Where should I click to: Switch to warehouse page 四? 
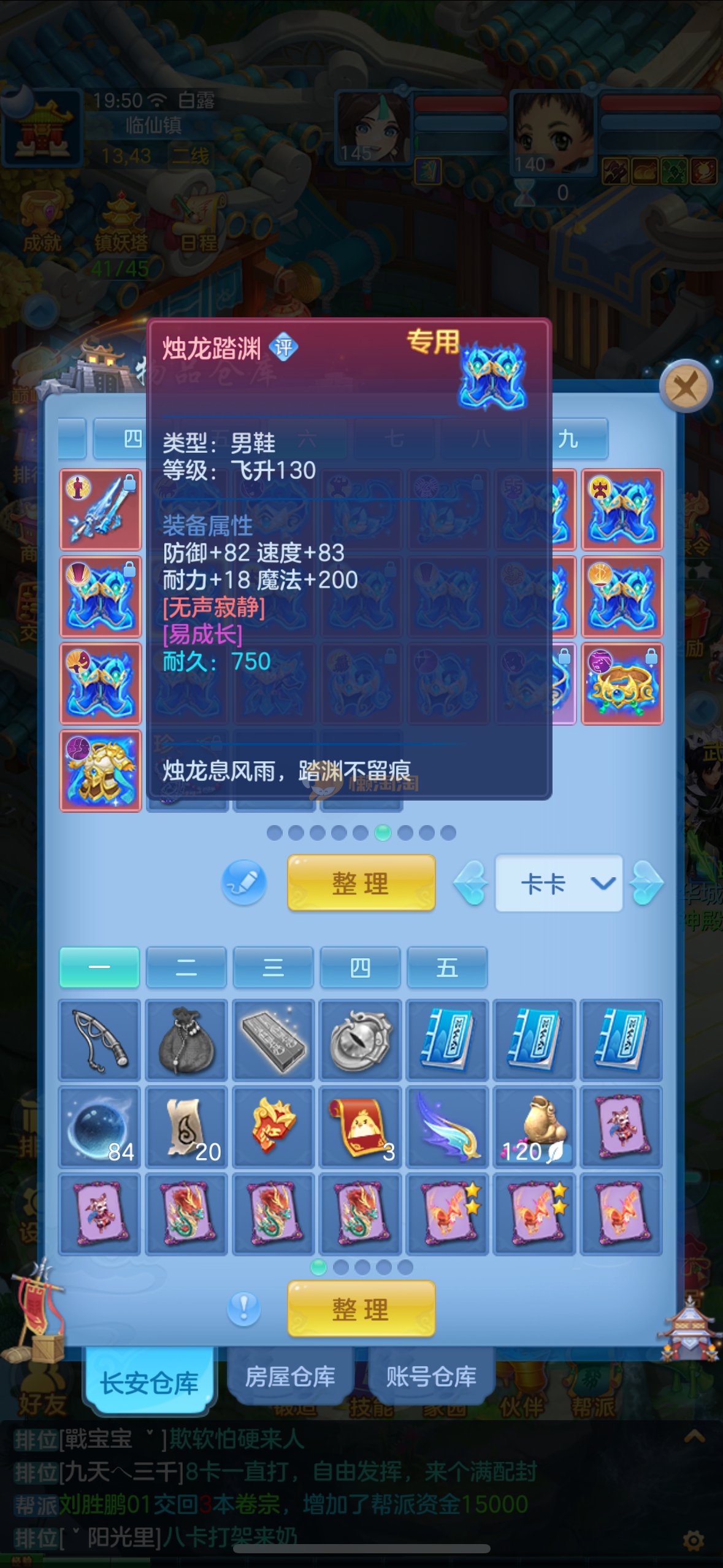[132, 439]
